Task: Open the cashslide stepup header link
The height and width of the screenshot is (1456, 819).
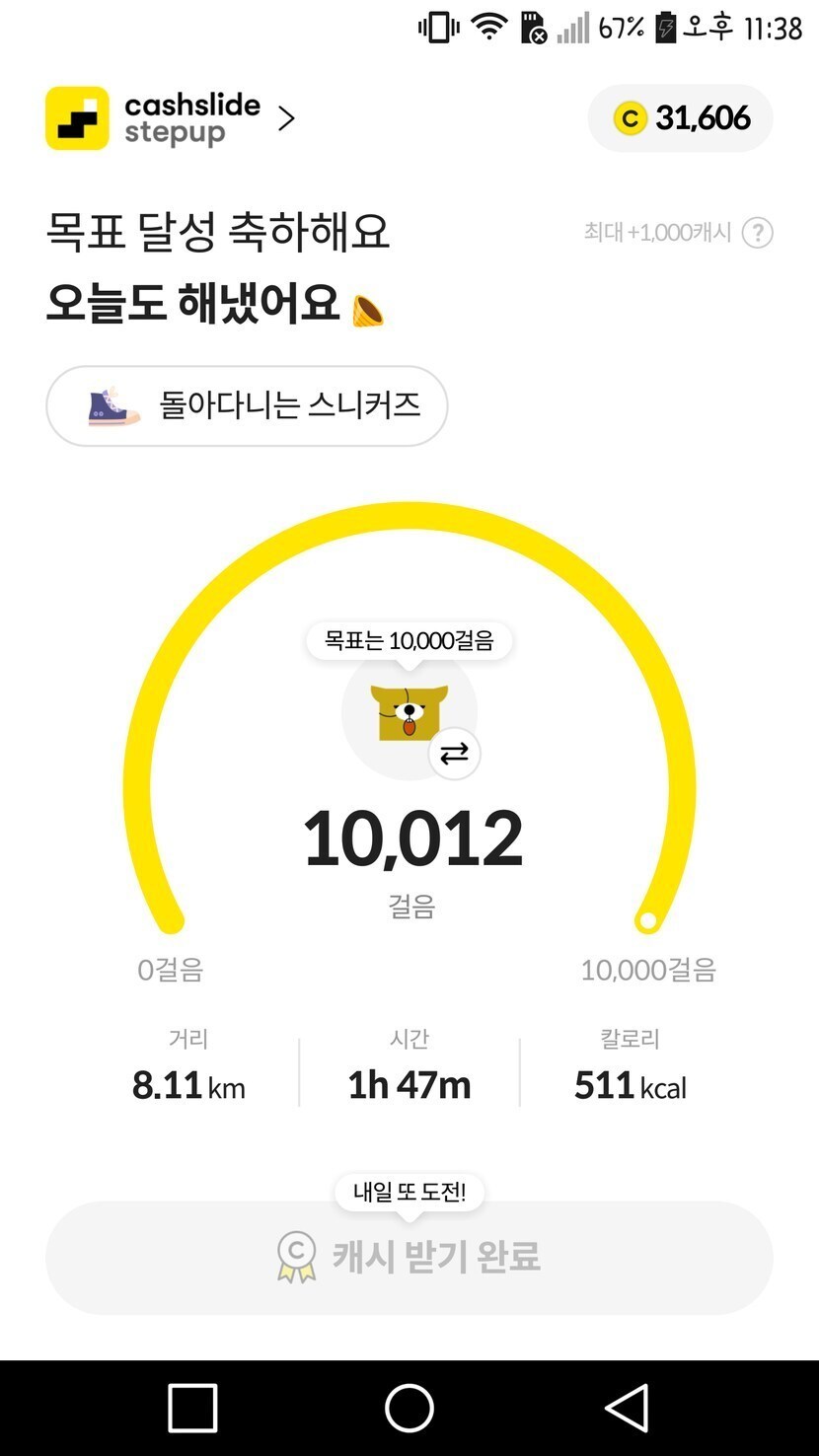Action: pos(172,119)
